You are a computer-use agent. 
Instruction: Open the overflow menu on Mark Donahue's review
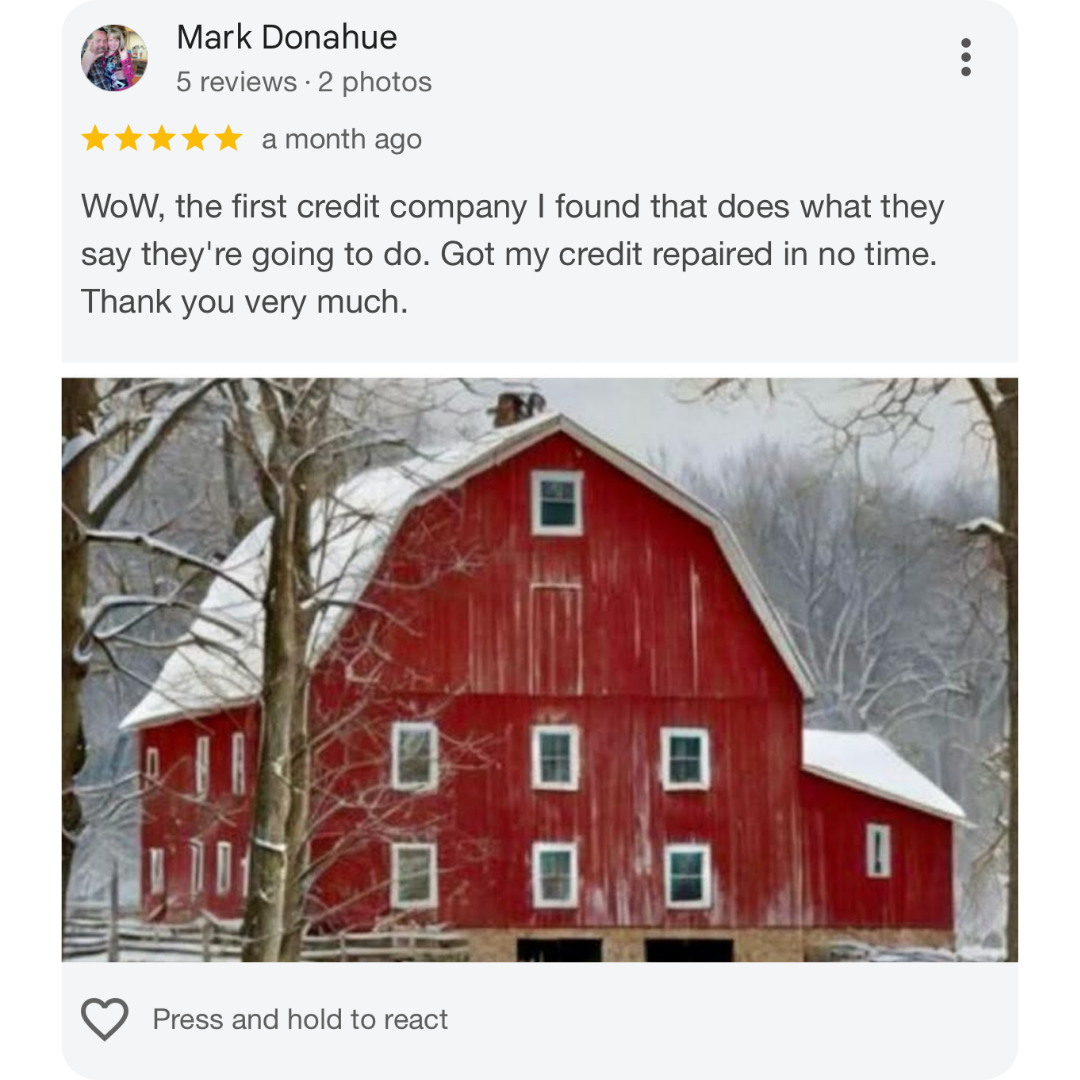click(x=965, y=58)
